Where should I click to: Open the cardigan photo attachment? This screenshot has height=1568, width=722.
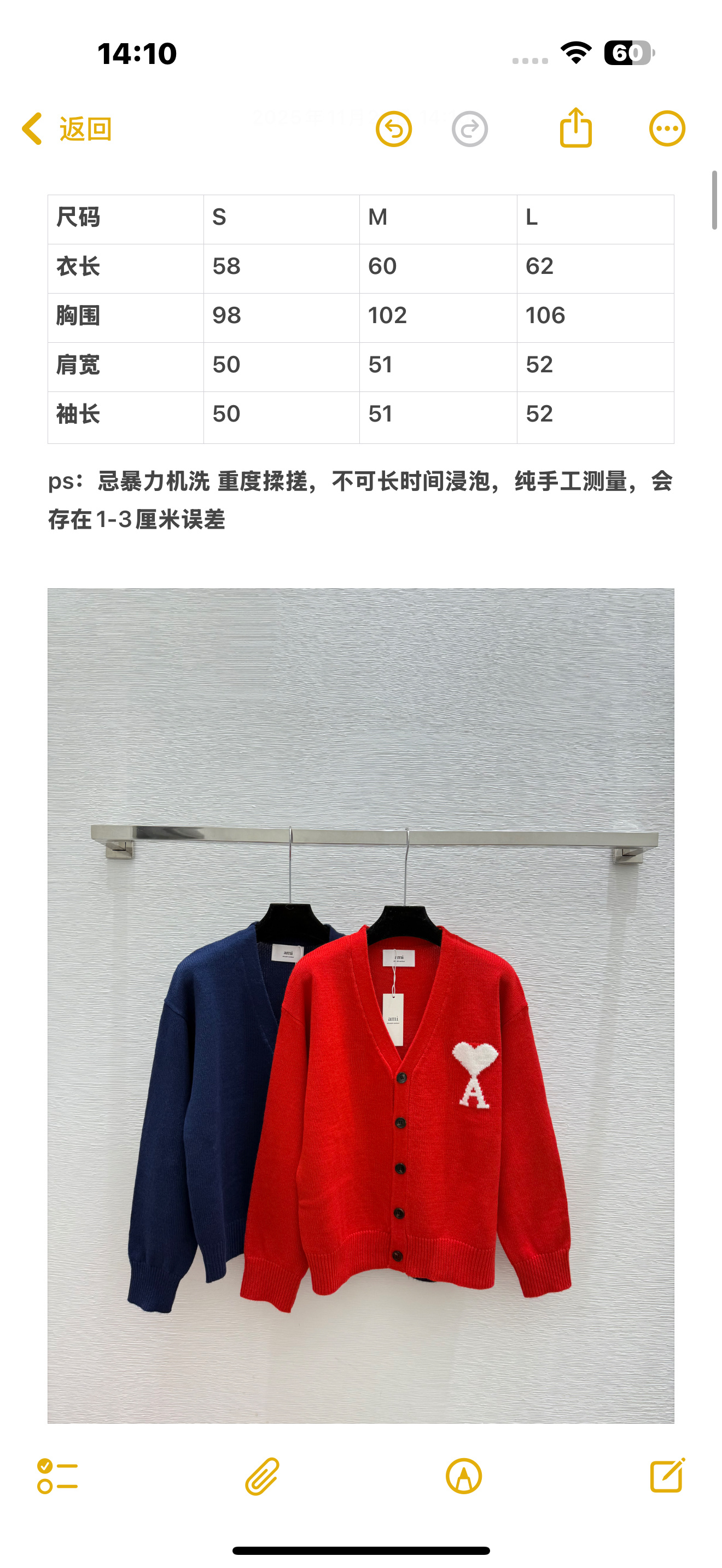(360, 1004)
